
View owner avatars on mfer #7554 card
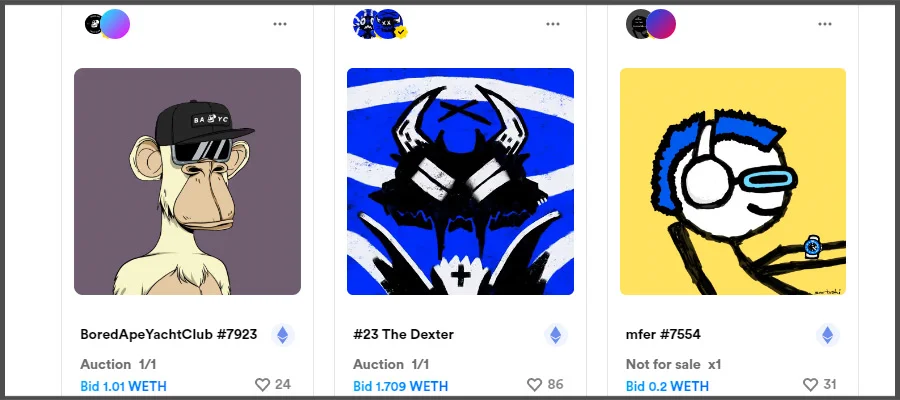651,24
